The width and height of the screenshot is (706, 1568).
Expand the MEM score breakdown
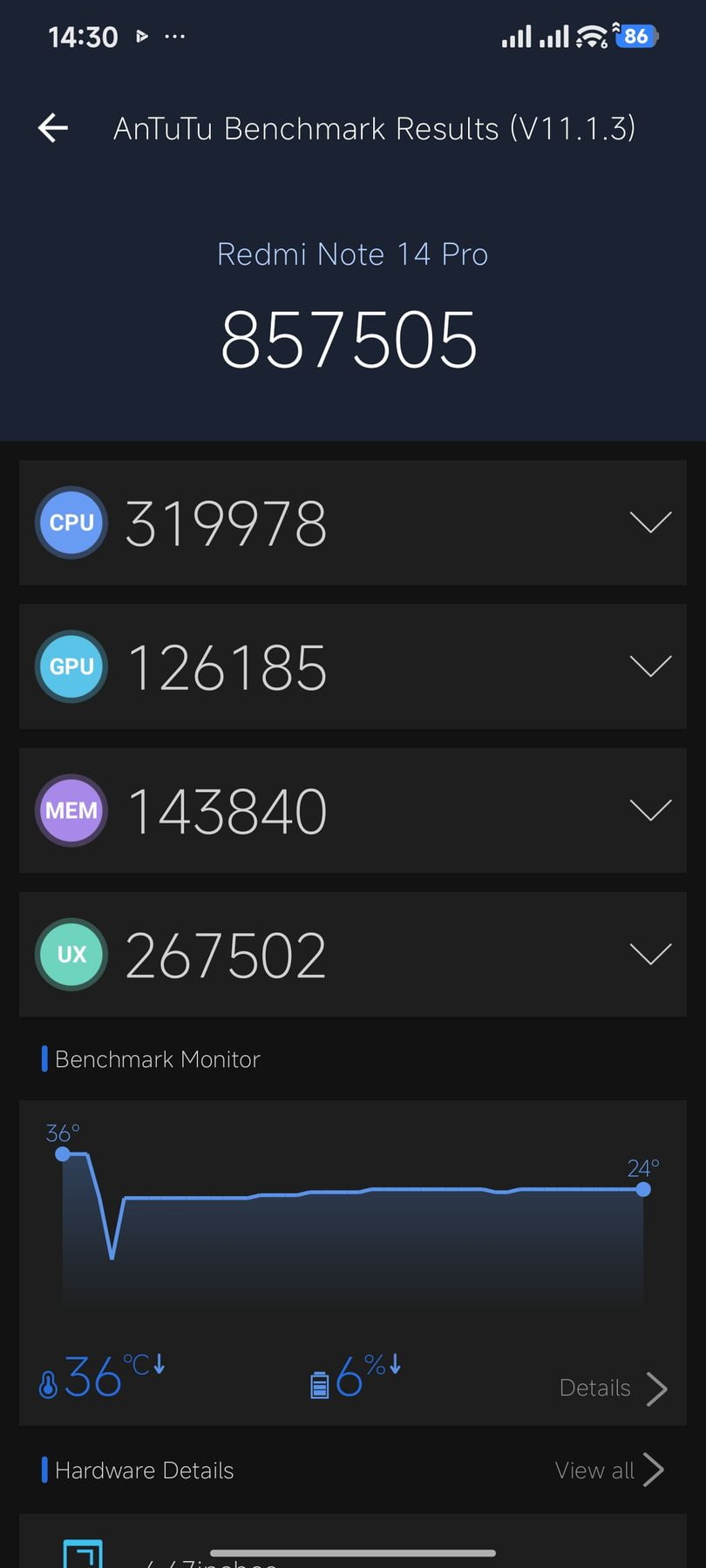tap(352, 810)
